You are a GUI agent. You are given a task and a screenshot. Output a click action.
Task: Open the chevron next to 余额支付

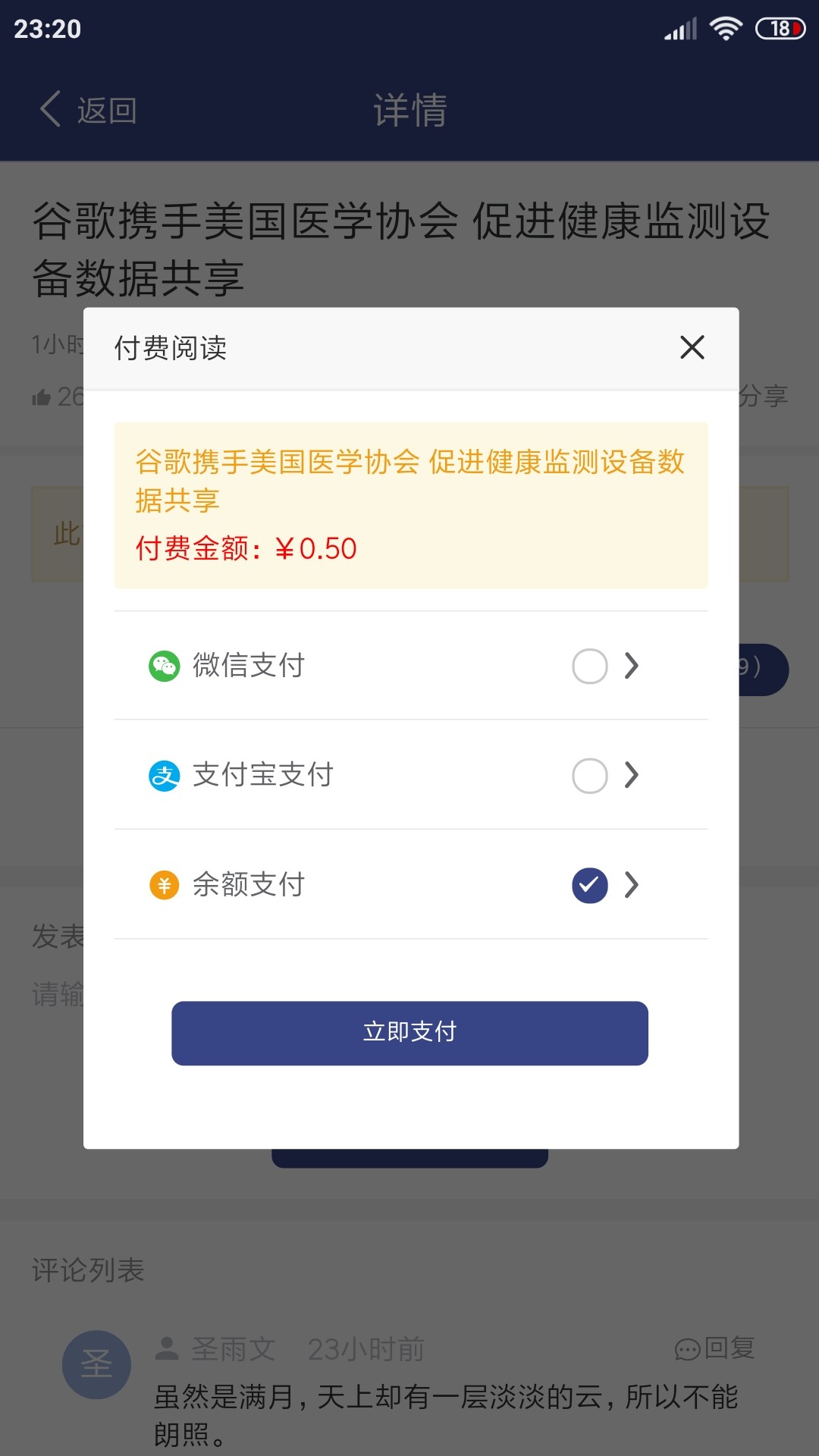click(631, 885)
